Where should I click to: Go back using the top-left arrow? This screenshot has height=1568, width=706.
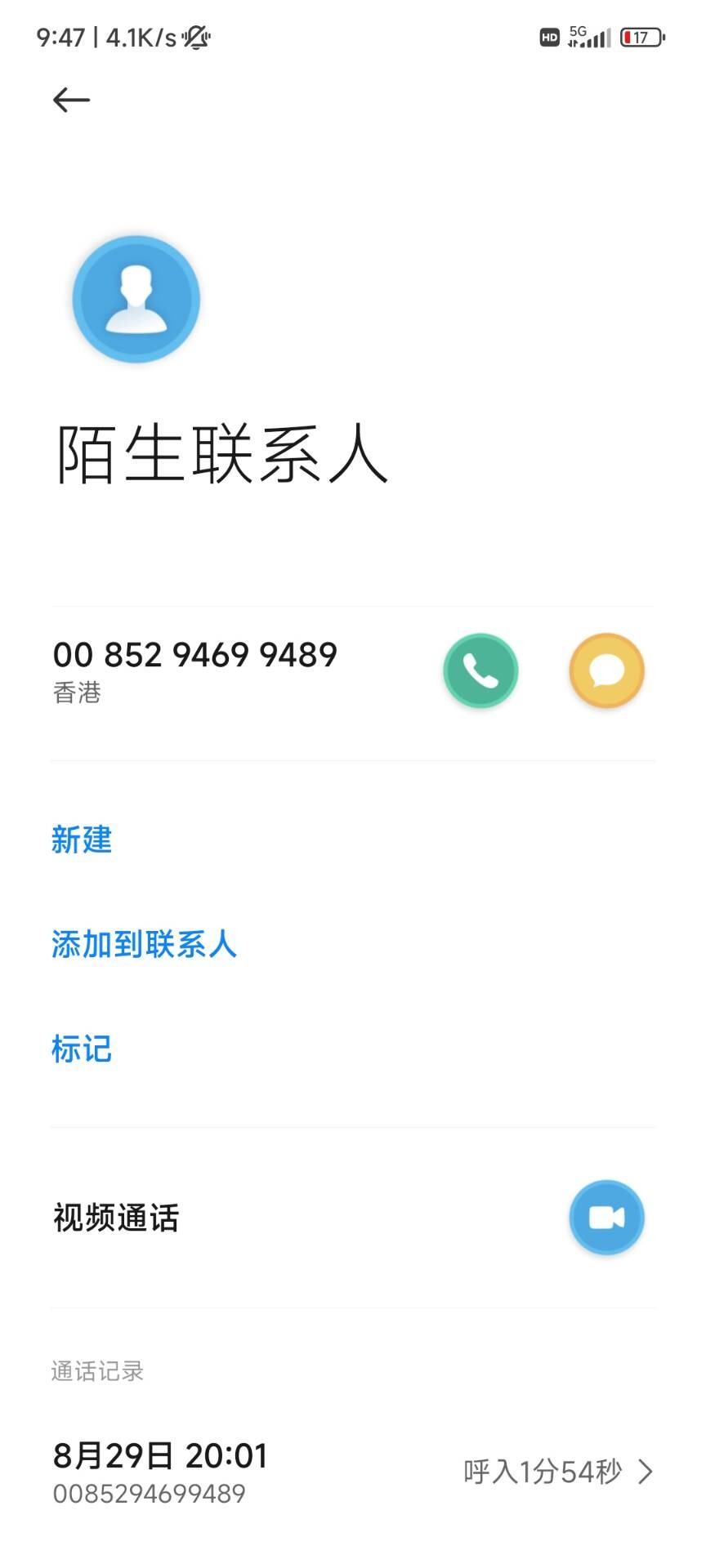click(71, 100)
